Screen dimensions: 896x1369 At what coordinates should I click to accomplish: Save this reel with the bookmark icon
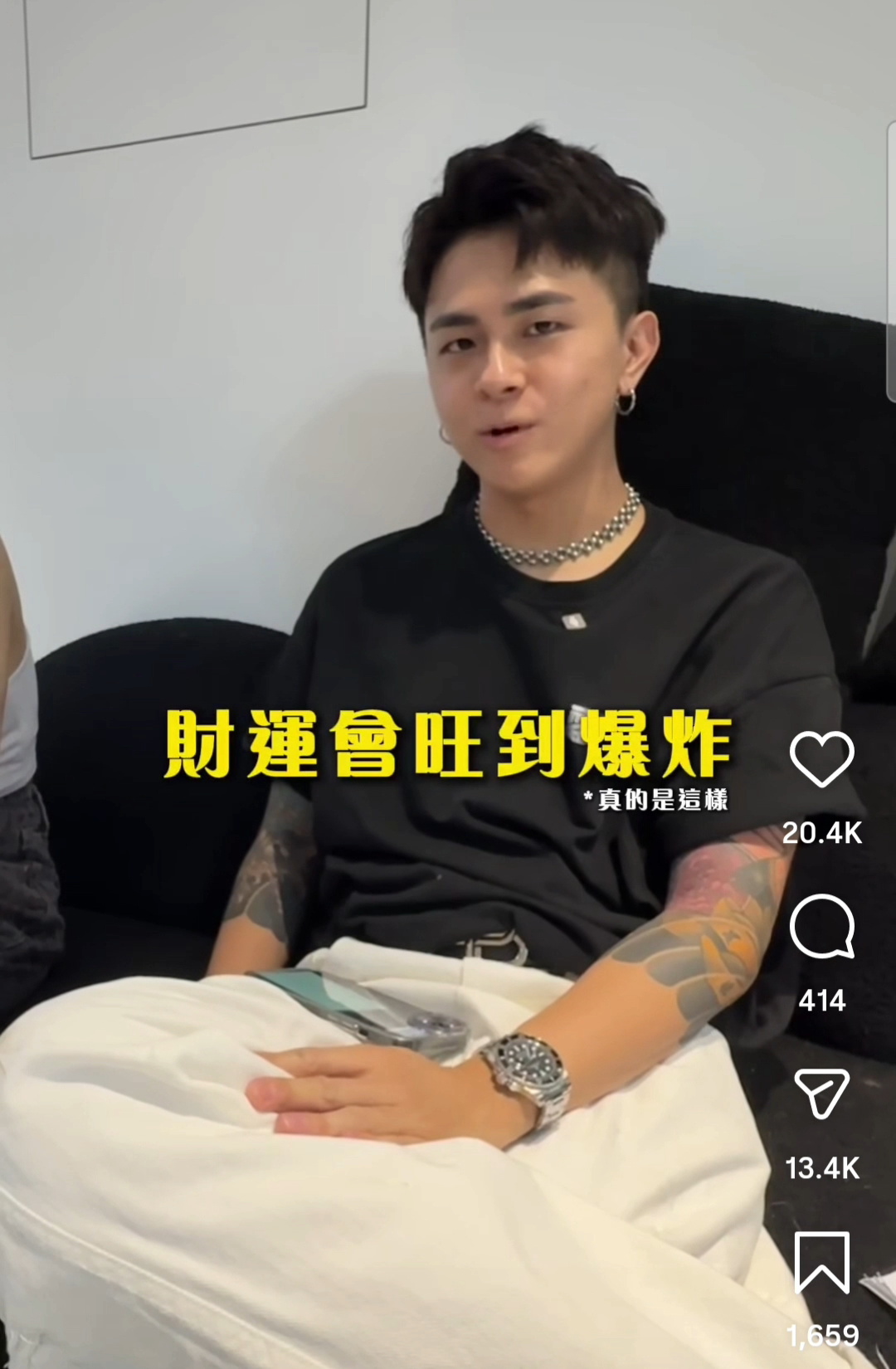click(821, 1261)
